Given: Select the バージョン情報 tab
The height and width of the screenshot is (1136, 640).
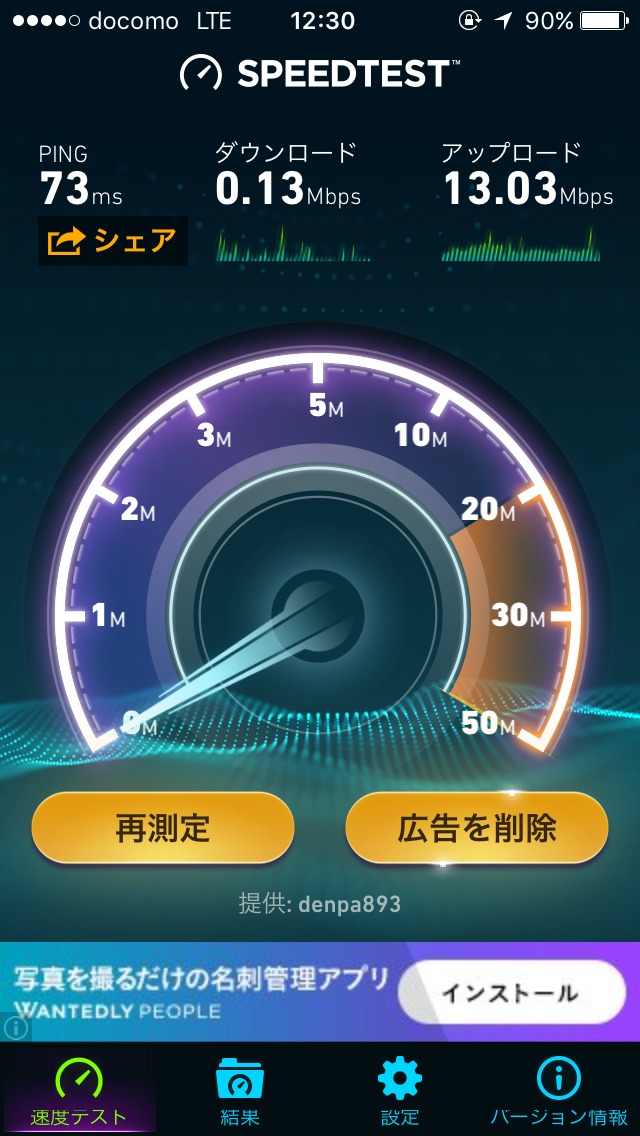Looking at the screenshot, I should pos(559,1090).
